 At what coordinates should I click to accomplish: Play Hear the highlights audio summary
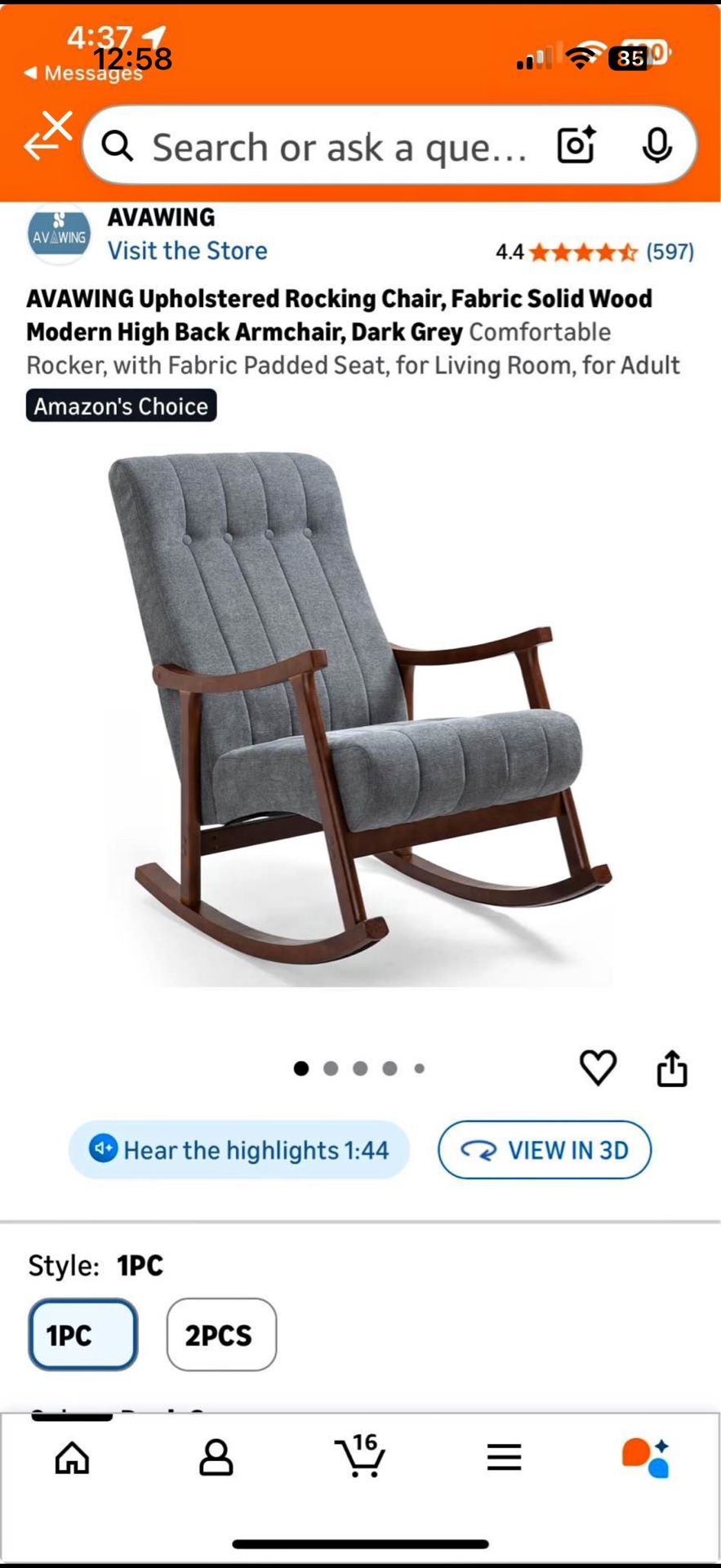click(x=238, y=1149)
